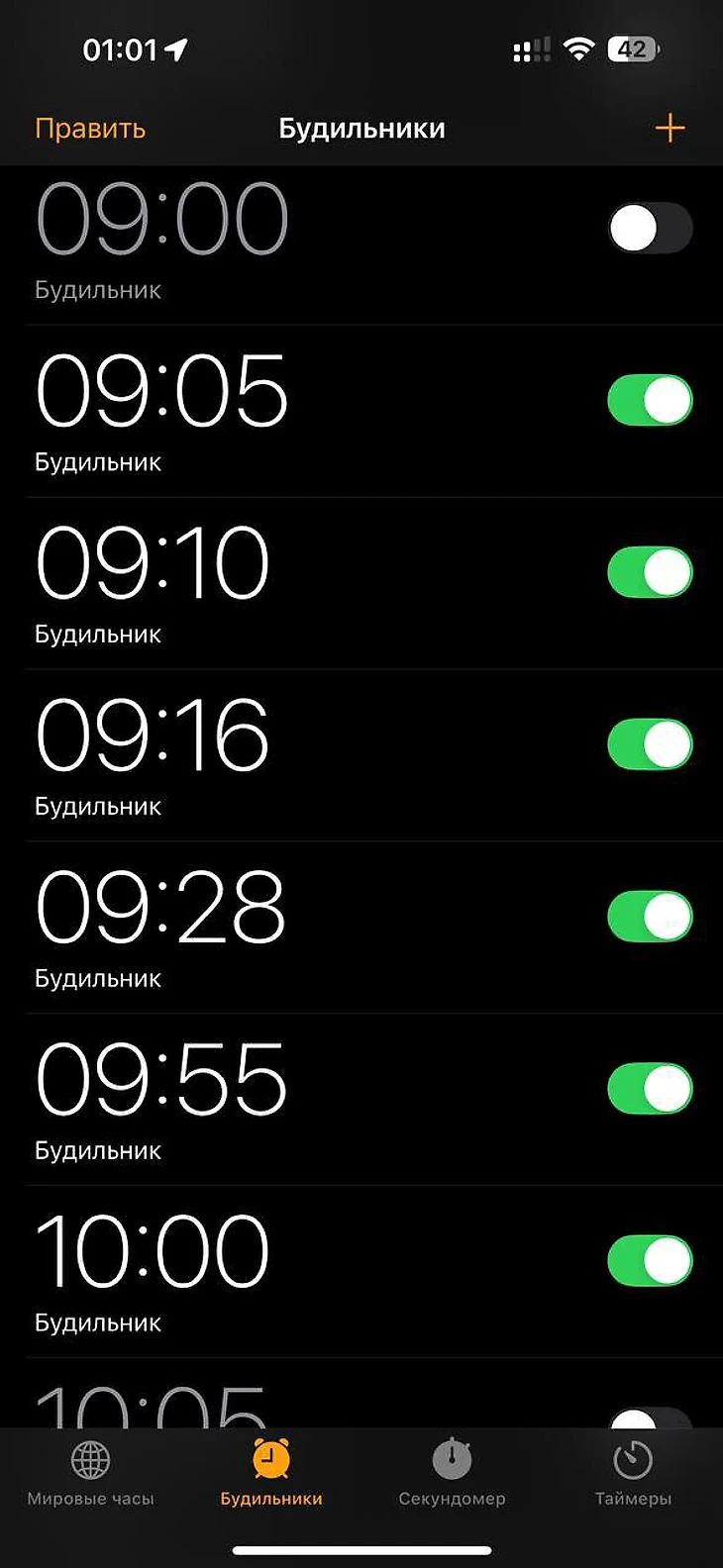Open the Секундомер tab

click(452, 1473)
